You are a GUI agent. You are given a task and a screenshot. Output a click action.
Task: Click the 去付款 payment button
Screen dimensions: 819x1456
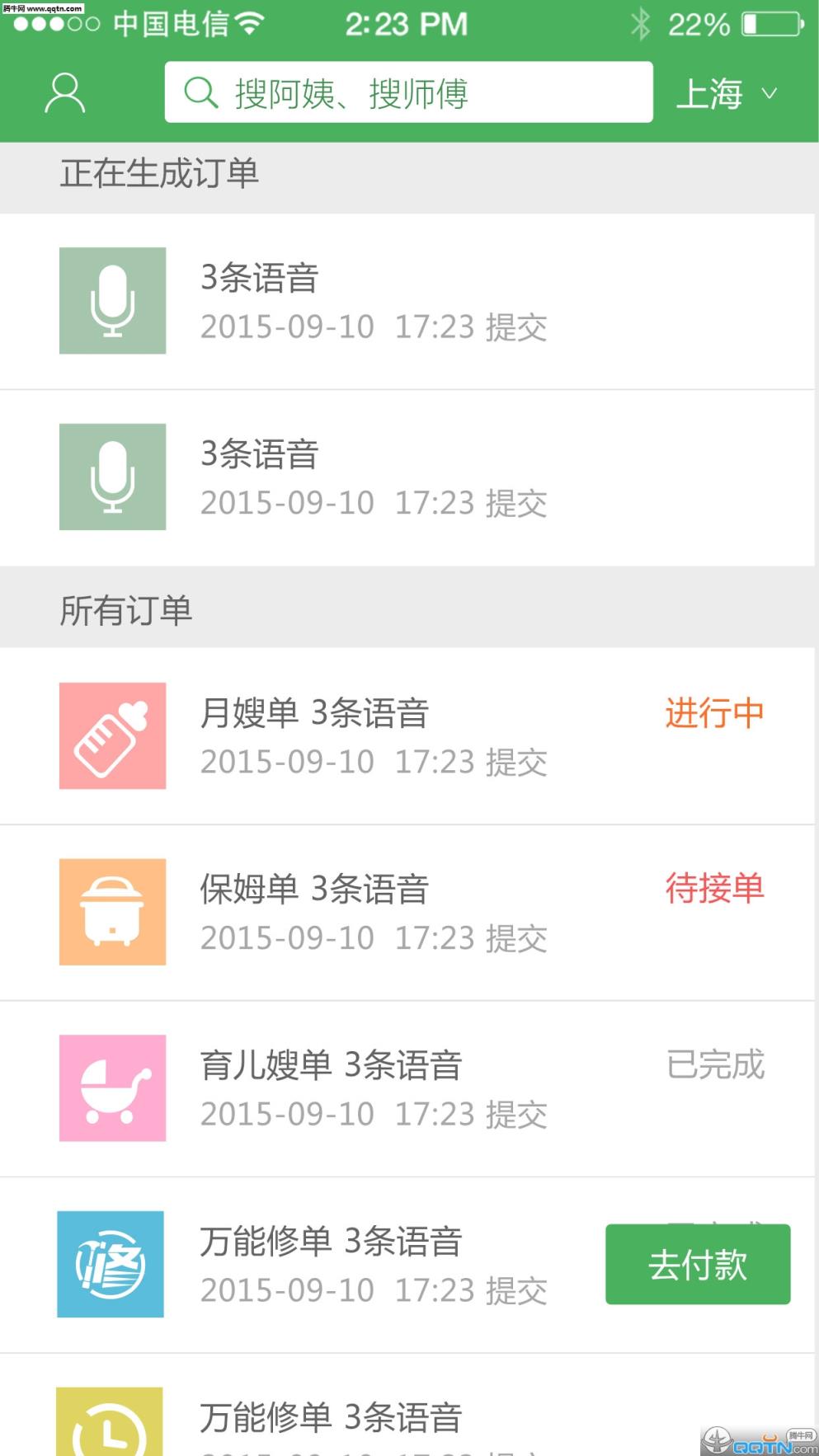pos(697,1264)
